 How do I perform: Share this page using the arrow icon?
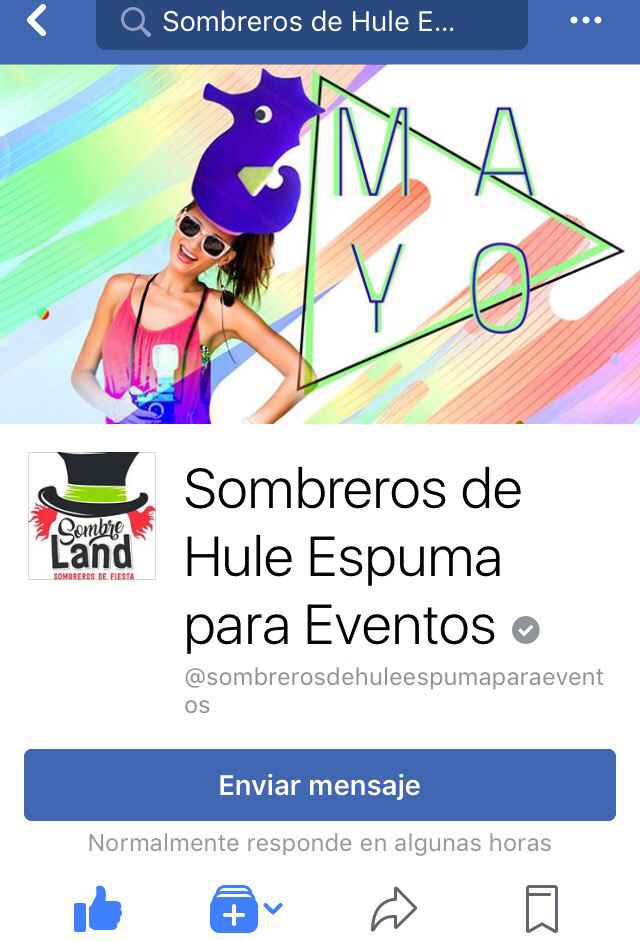pyautogui.click(x=393, y=909)
